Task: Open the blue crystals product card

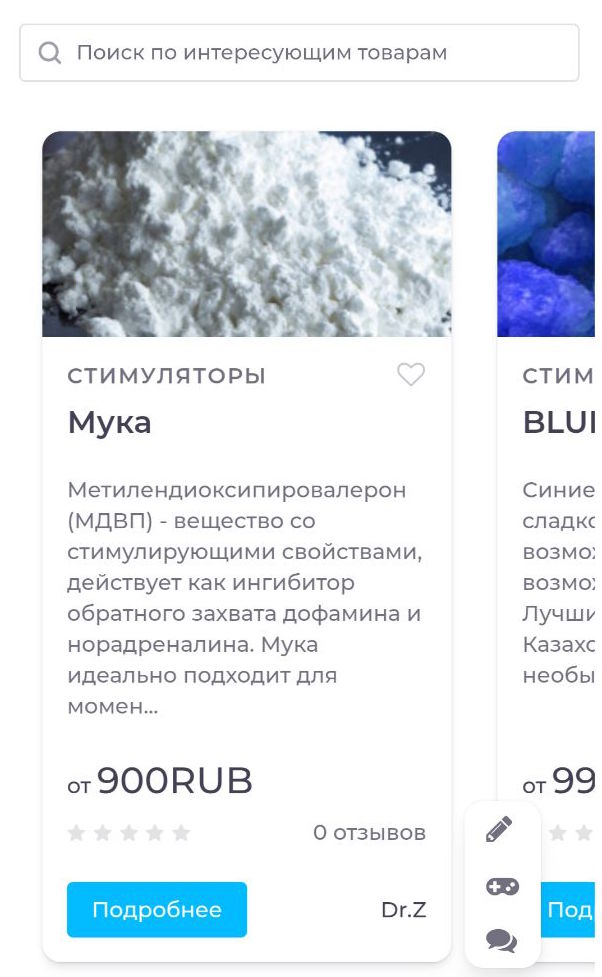Action: 548,234
